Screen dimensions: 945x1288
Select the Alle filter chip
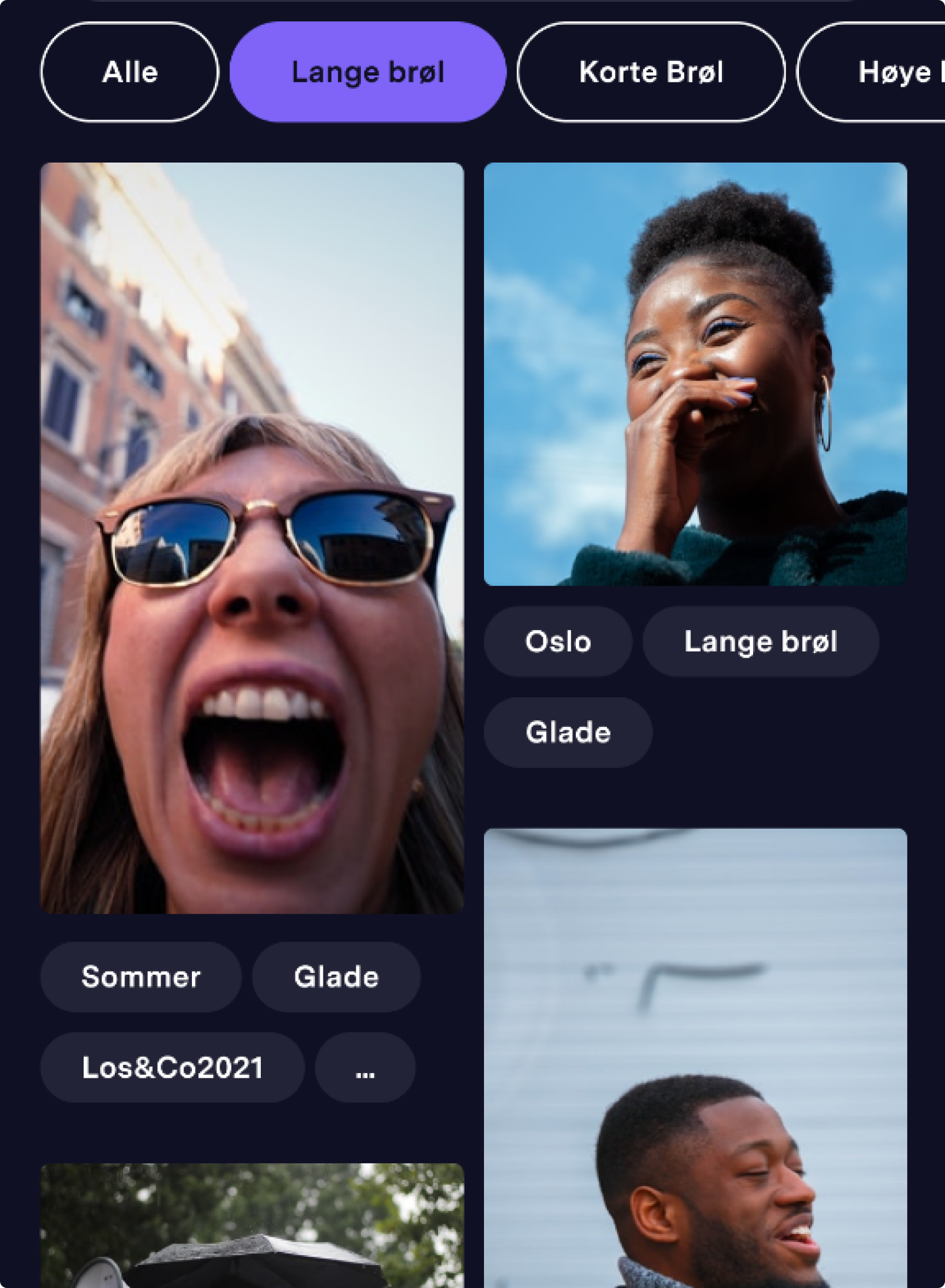[130, 72]
